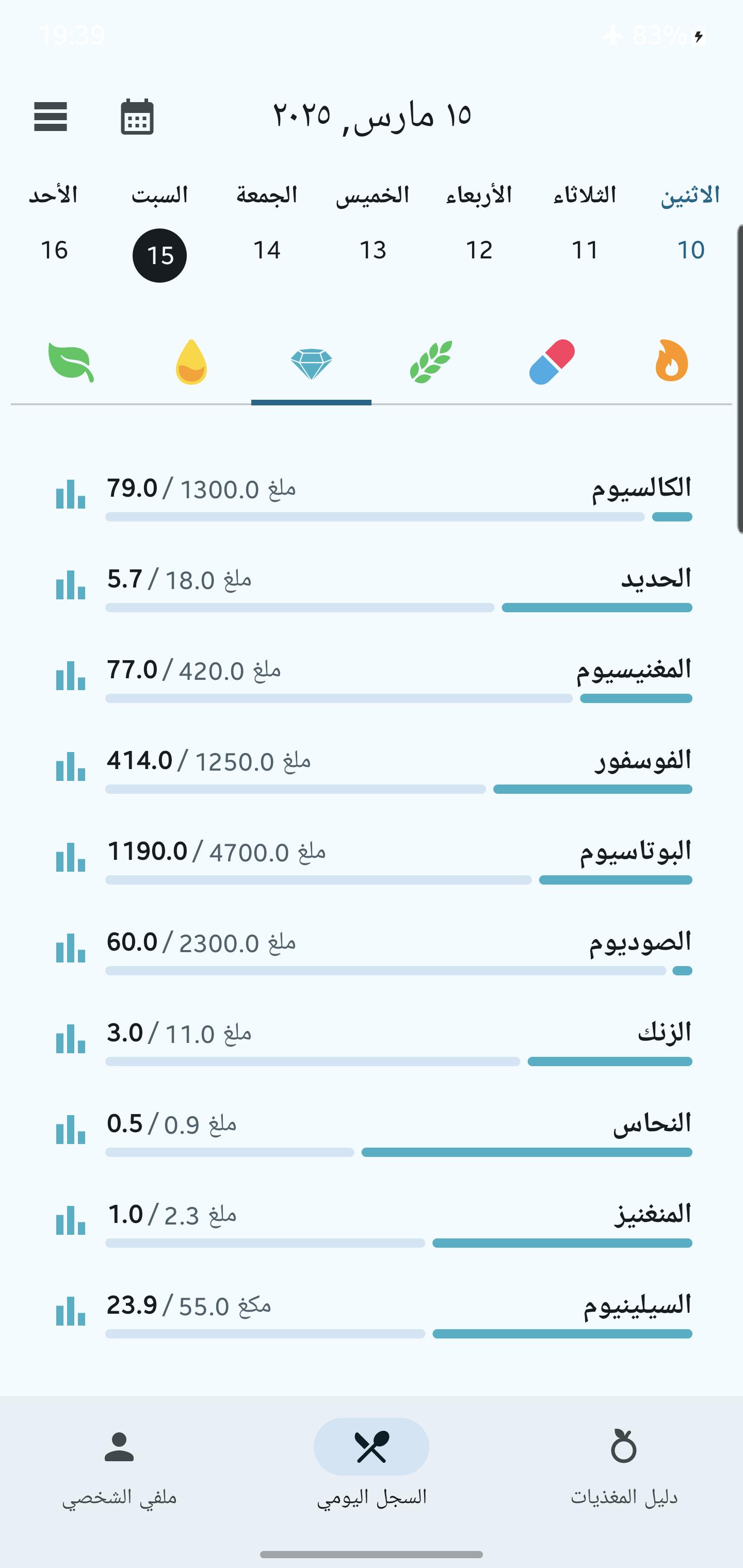Switch to the wheat grain tab

pos(431,362)
